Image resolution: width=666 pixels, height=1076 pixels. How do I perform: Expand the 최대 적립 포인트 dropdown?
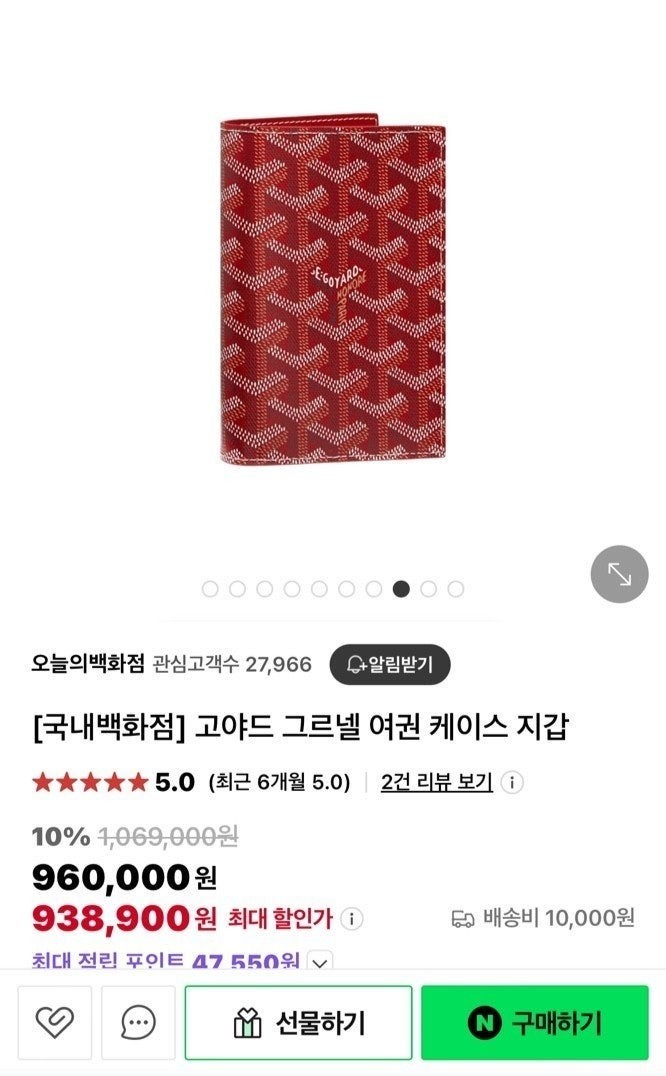click(320, 963)
